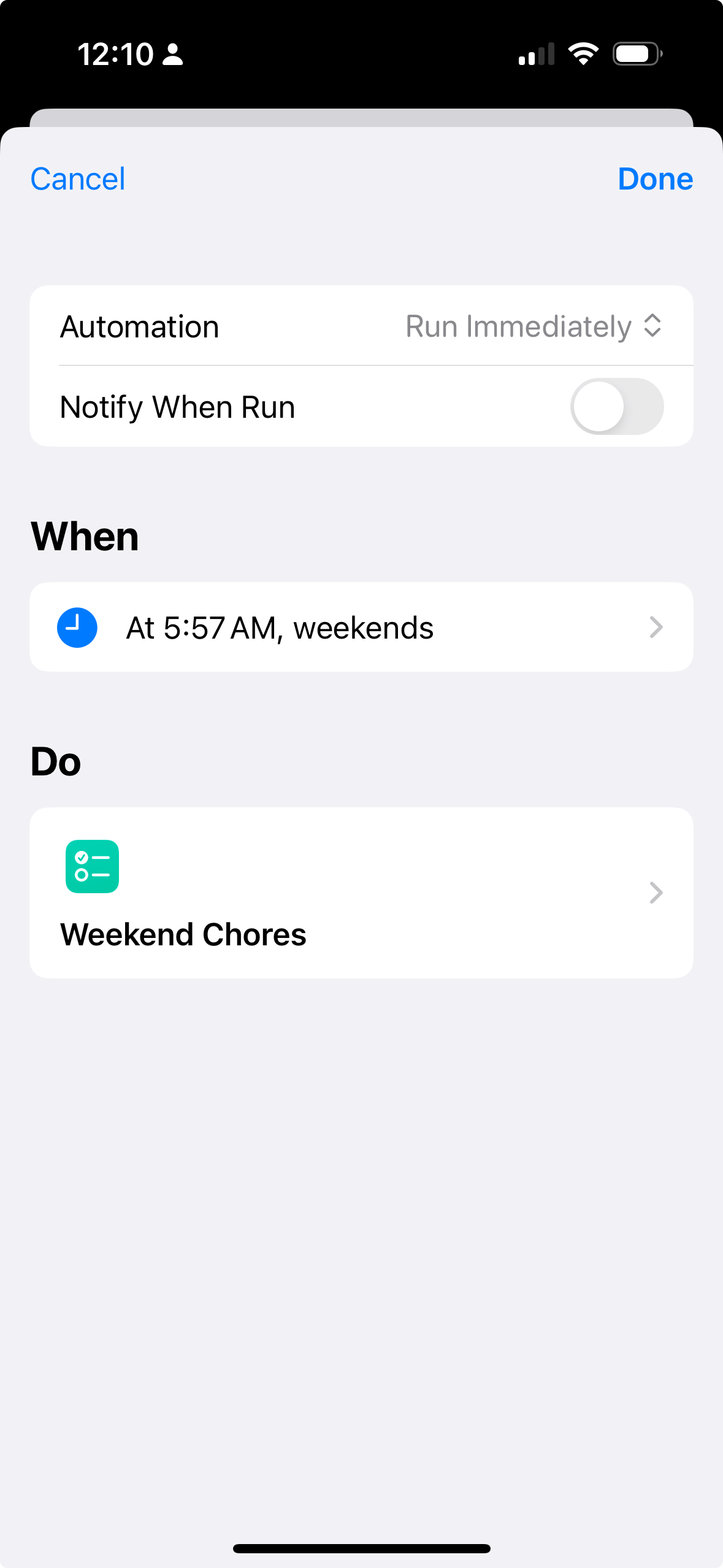Open the Weekend Chores action under Do
Screen dimensions: 723x1568
click(361, 893)
